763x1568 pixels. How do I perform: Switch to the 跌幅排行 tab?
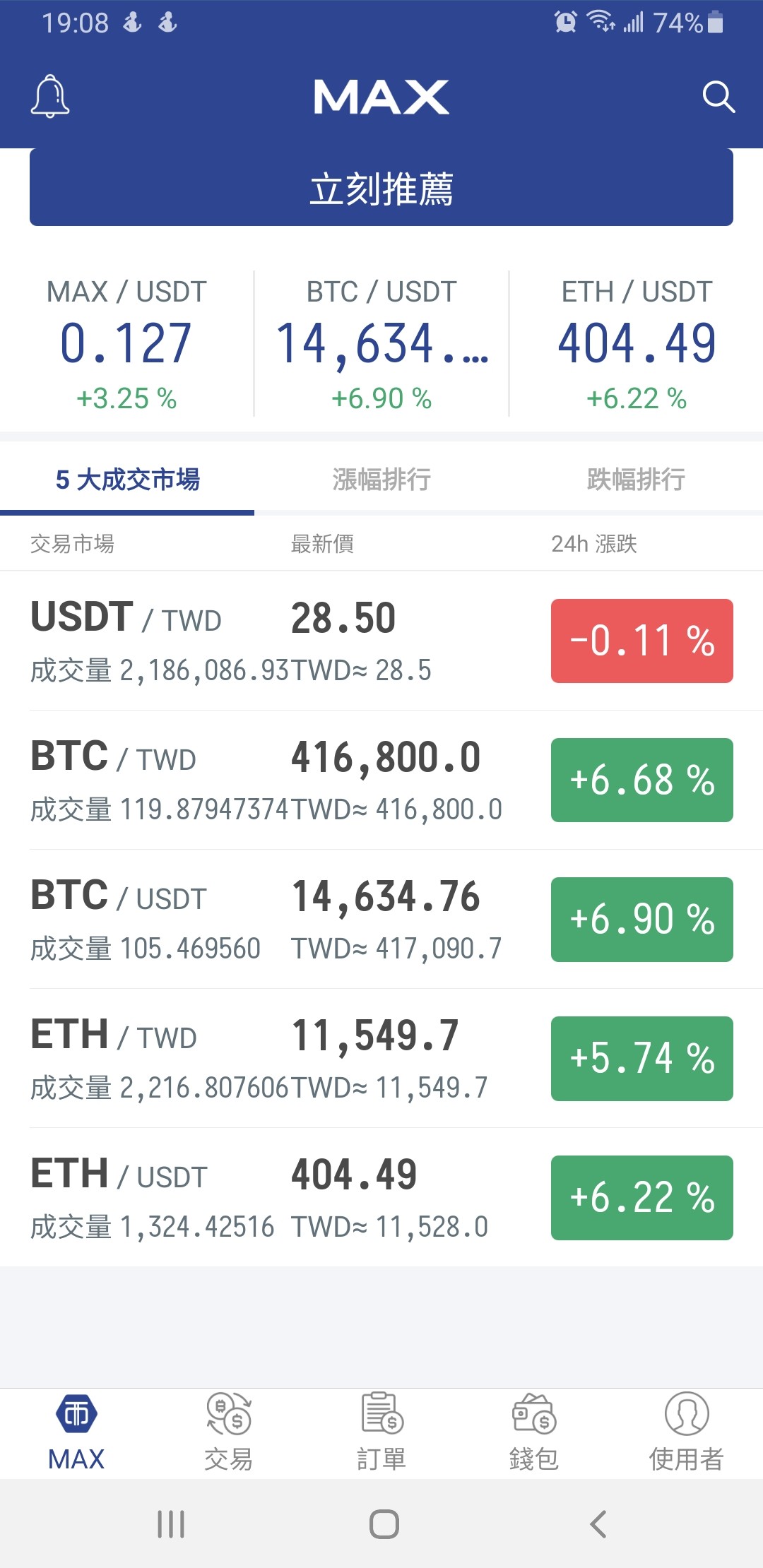coord(636,480)
